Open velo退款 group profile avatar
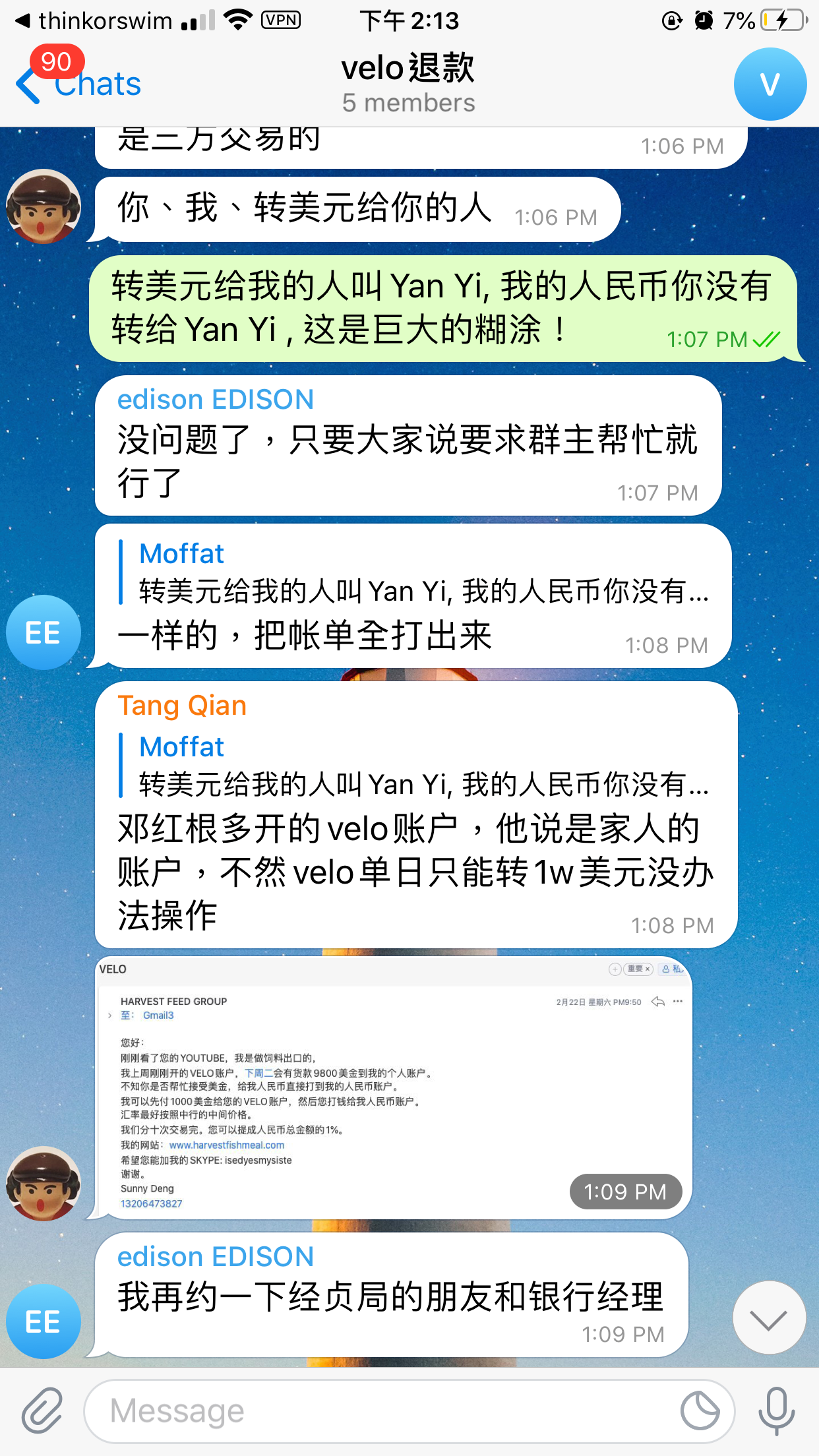Screen dimensions: 819x1456 click(770, 84)
